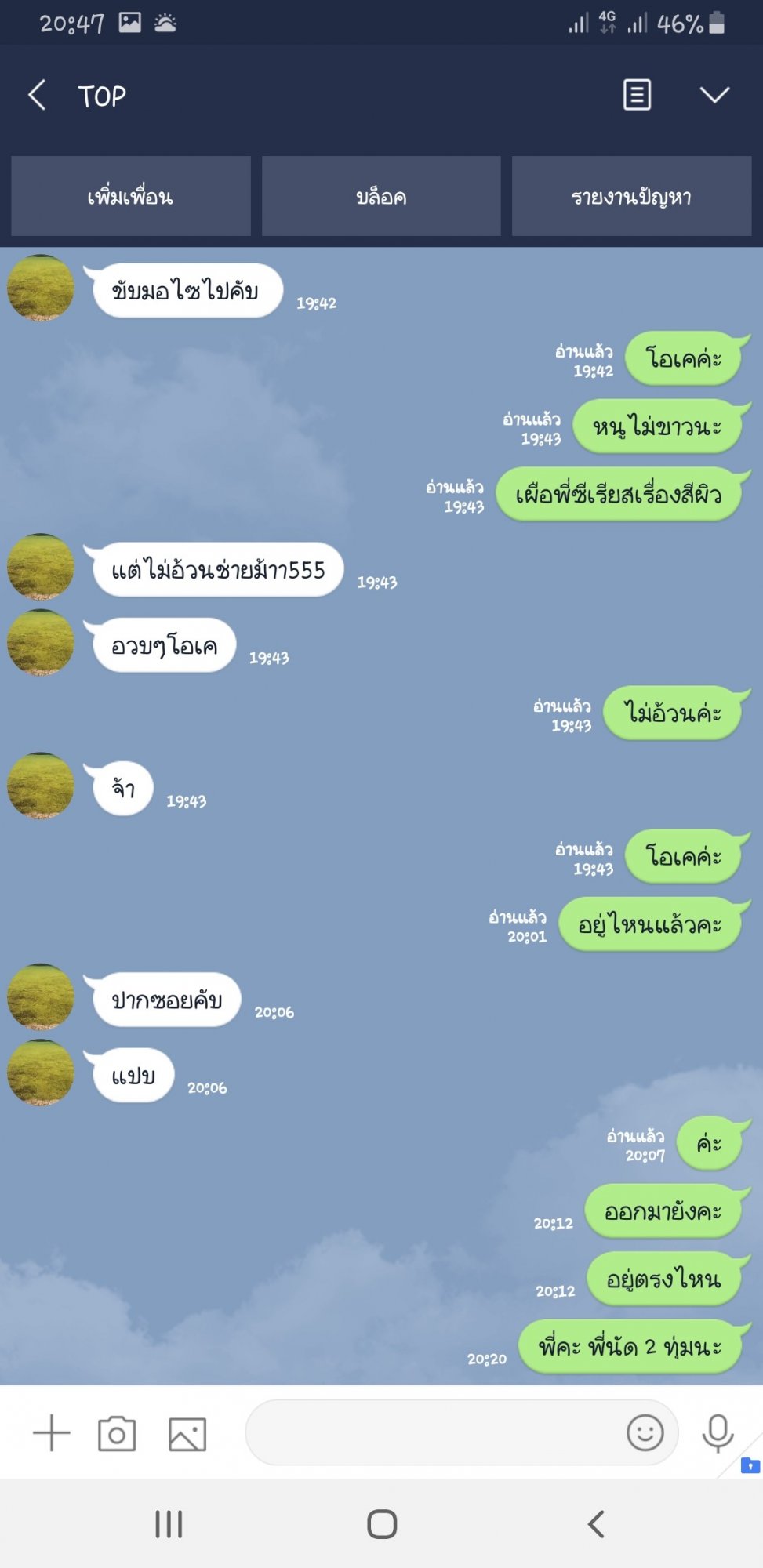The width and height of the screenshot is (763, 1568).
Task: View profile picture beside ขับมอไซไปคับ
Action: [41, 288]
